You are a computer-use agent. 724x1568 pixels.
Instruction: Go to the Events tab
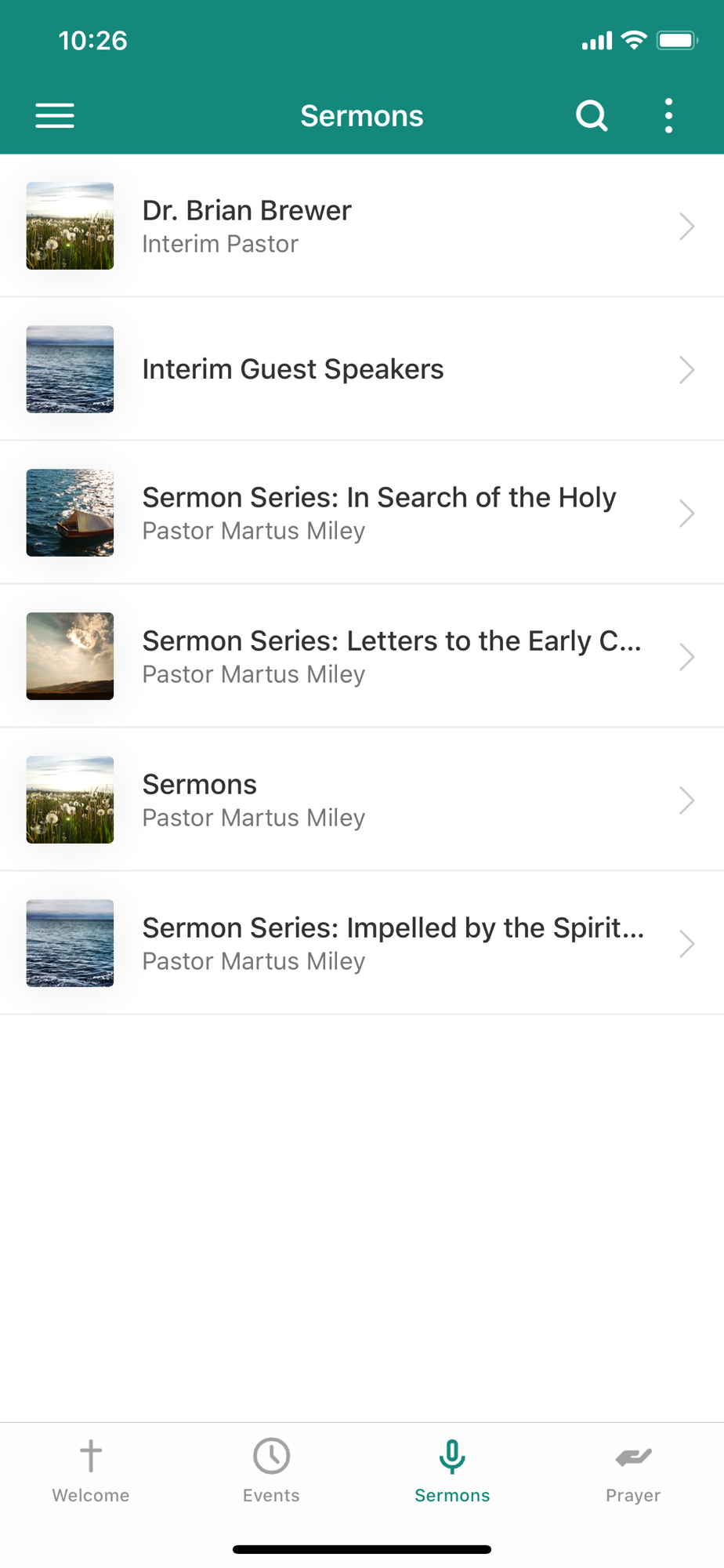[x=271, y=1472]
